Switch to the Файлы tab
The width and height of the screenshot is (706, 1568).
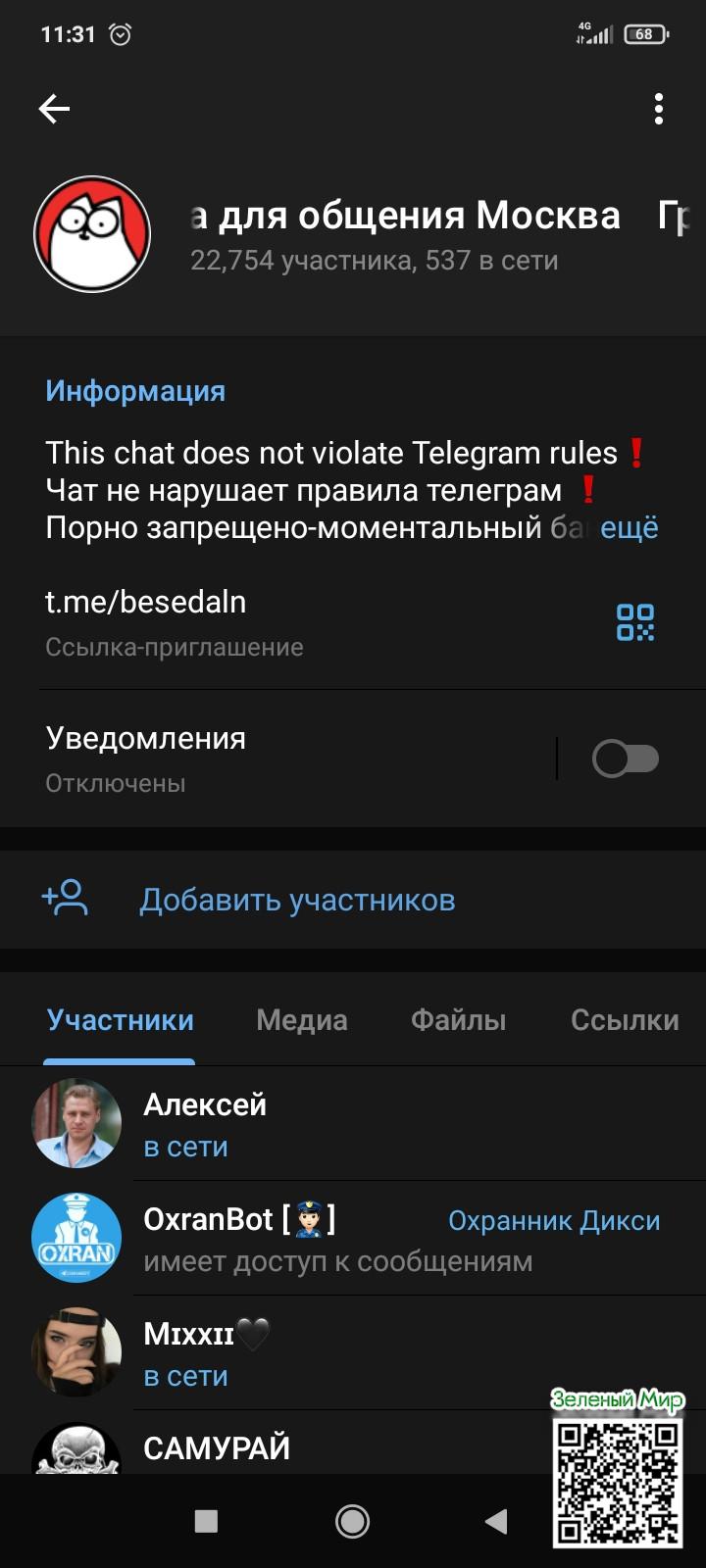(x=458, y=1020)
